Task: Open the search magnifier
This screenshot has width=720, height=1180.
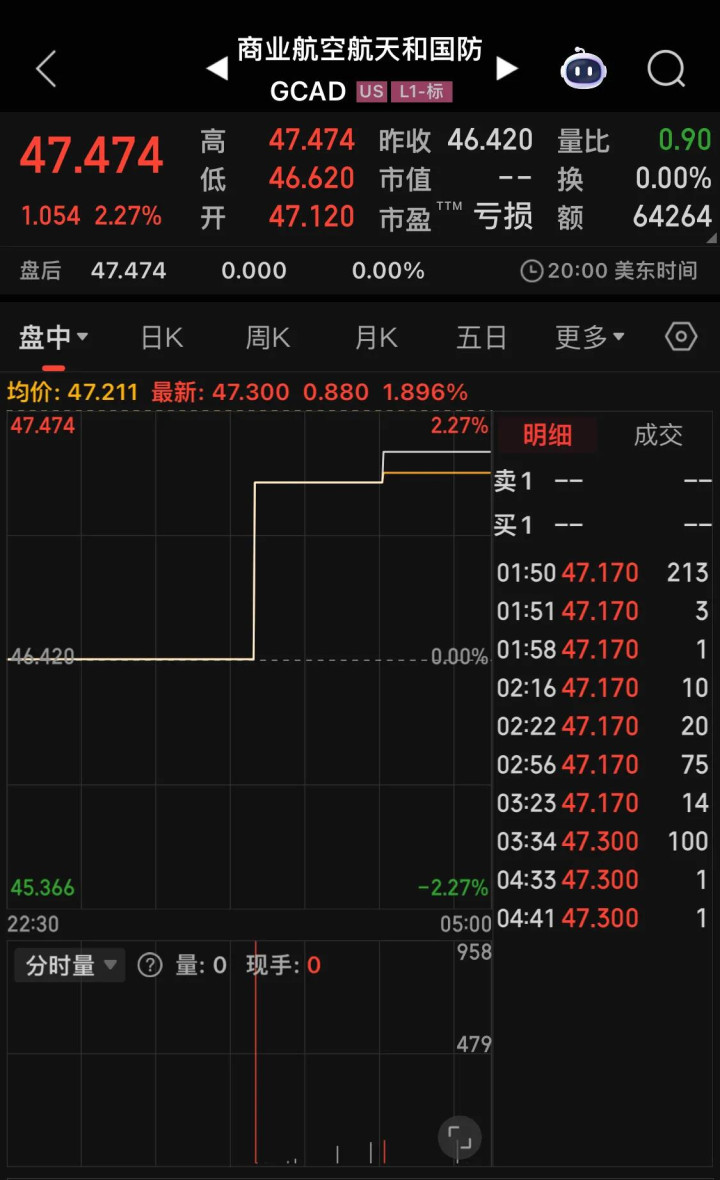Action: (x=666, y=69)
